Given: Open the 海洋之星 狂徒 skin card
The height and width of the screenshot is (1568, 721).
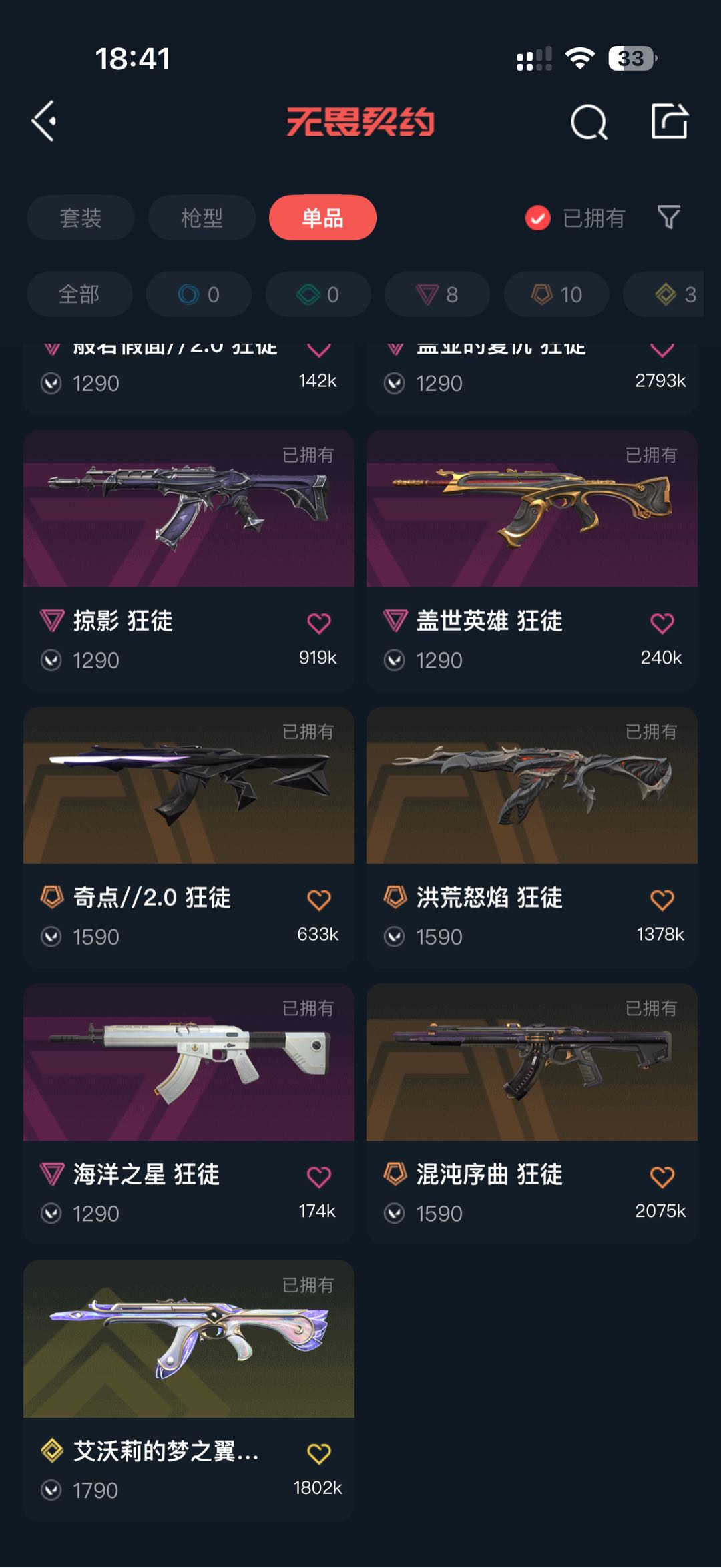Looking at the screenshot, I should click(x=189, y=1113).
